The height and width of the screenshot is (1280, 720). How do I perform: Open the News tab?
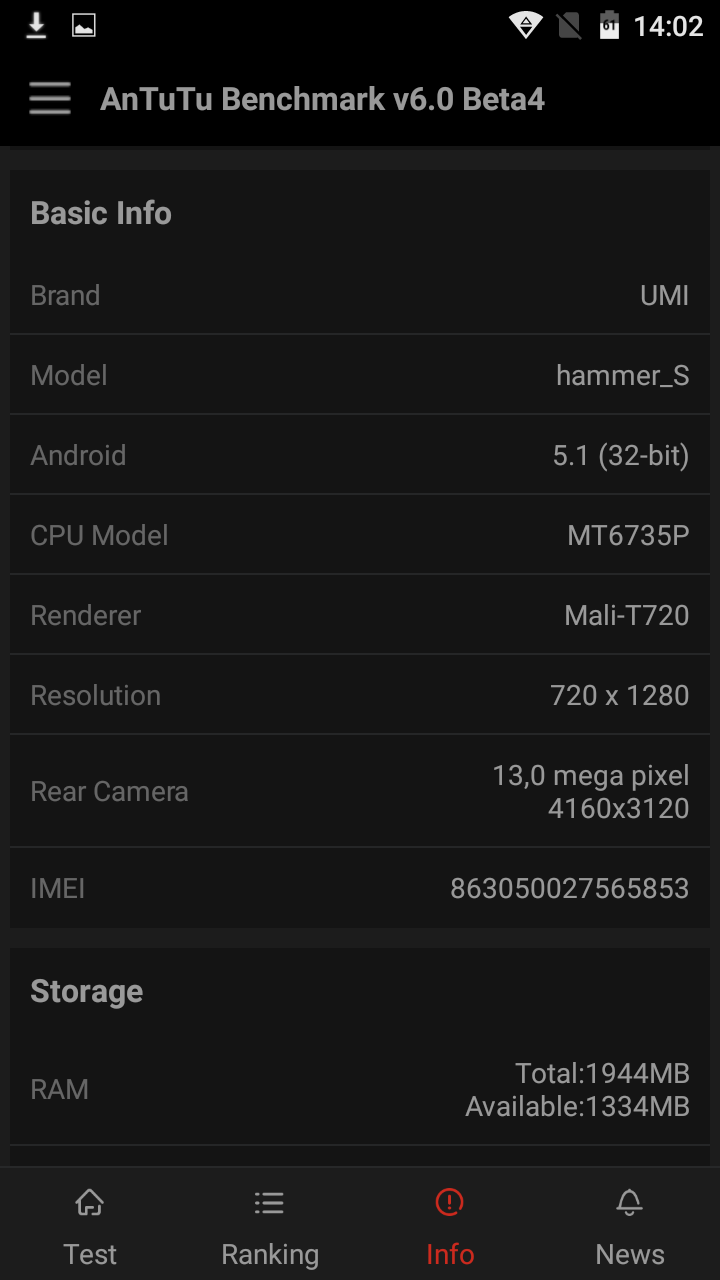pyautogui.click(x=630, y=1226)
